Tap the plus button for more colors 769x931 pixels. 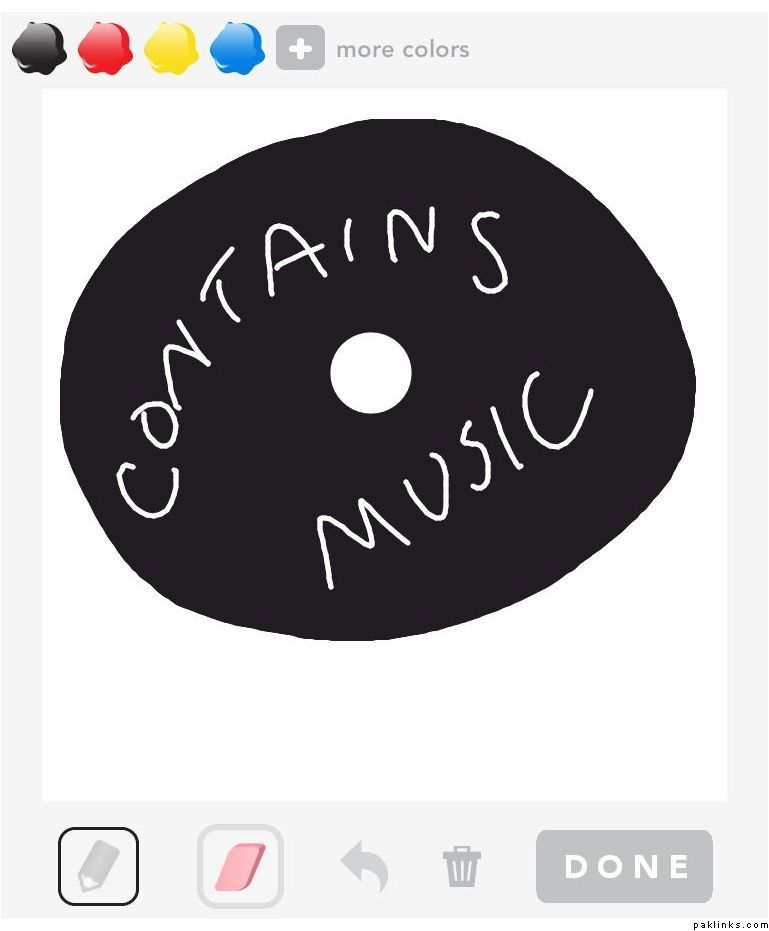pyautogui.click(x=300, y=48)
